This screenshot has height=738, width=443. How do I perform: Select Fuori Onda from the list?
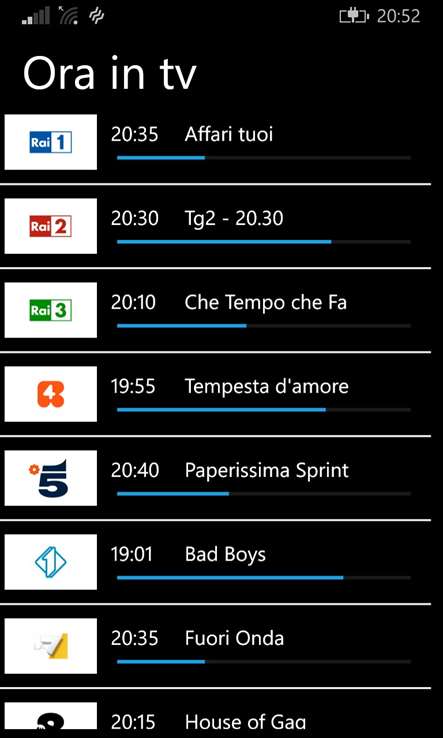(215, 646)
